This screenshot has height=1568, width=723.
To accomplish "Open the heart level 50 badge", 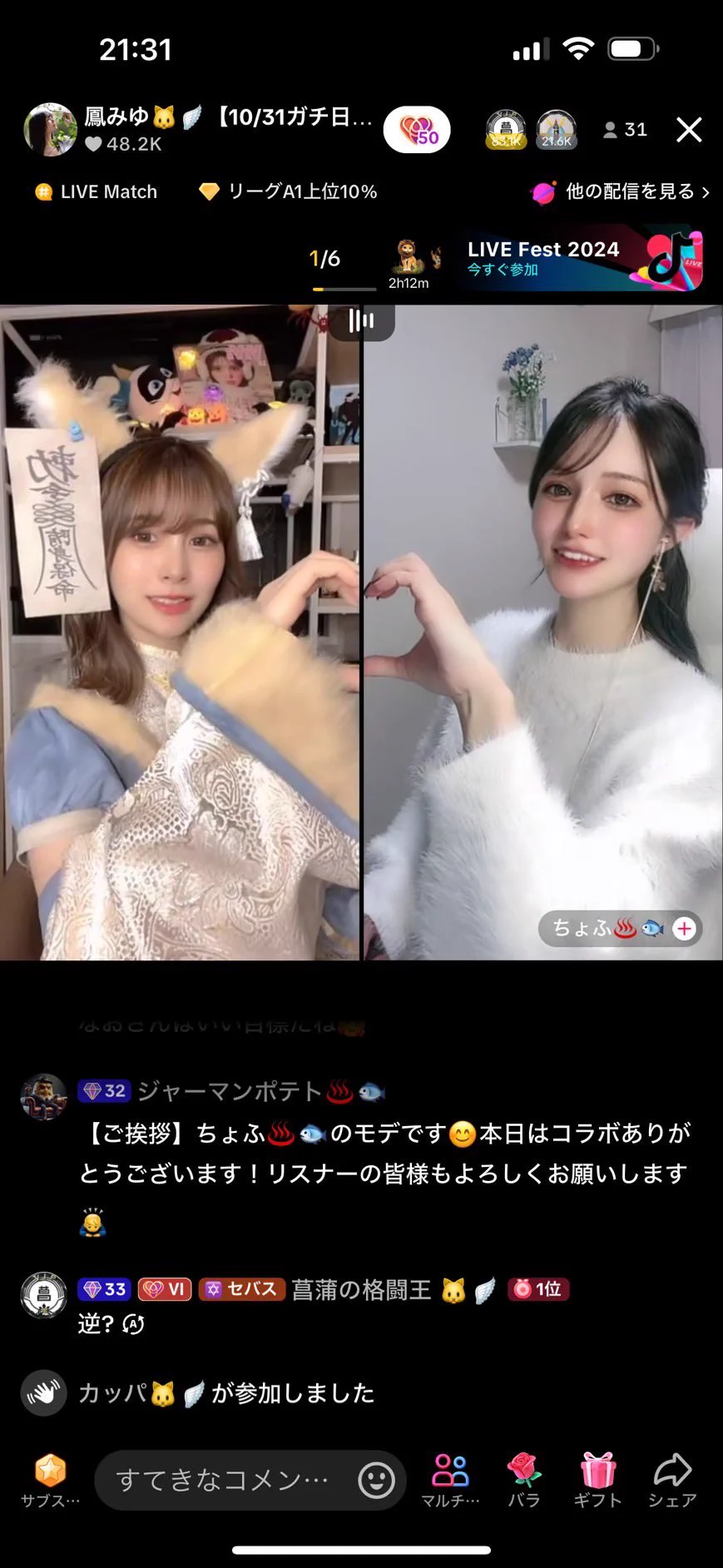I will 417,130.
